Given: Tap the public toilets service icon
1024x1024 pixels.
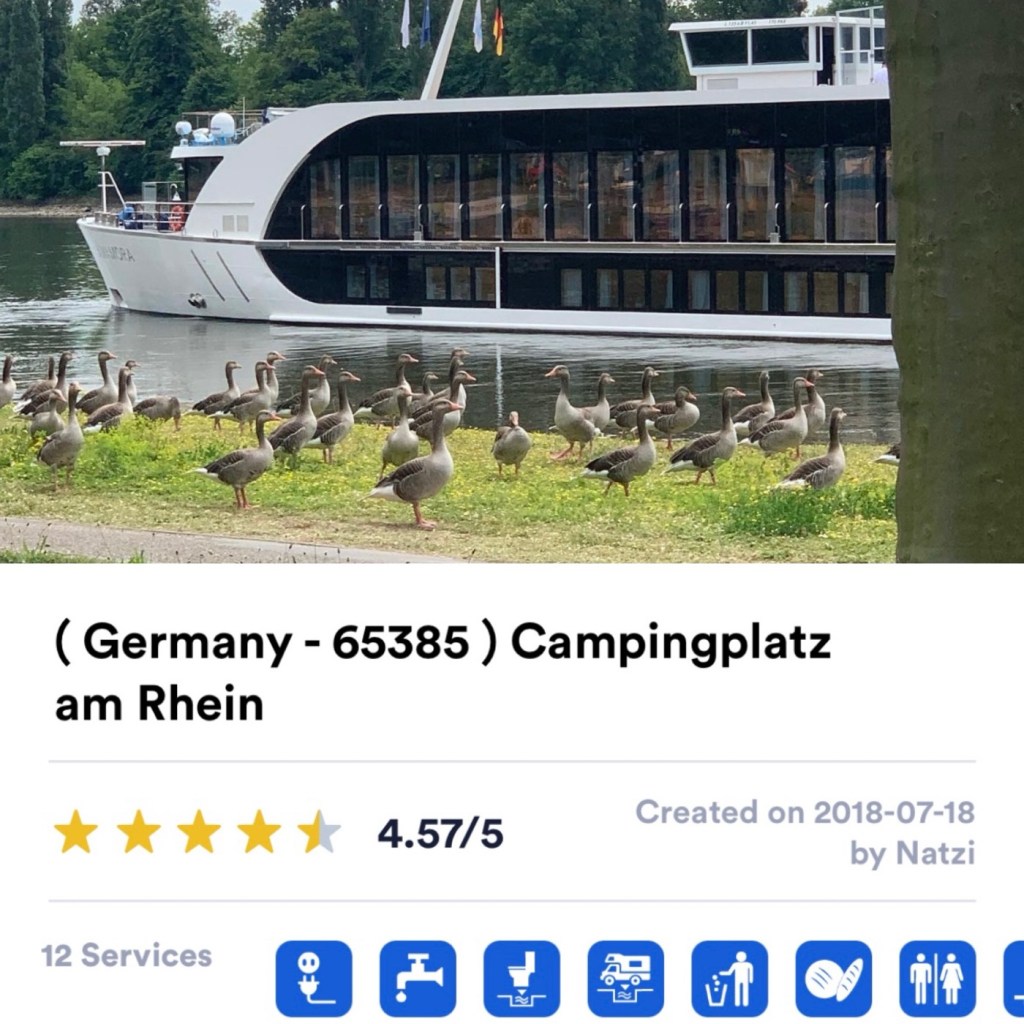Looking at the screenshot, I should point(937,978).
